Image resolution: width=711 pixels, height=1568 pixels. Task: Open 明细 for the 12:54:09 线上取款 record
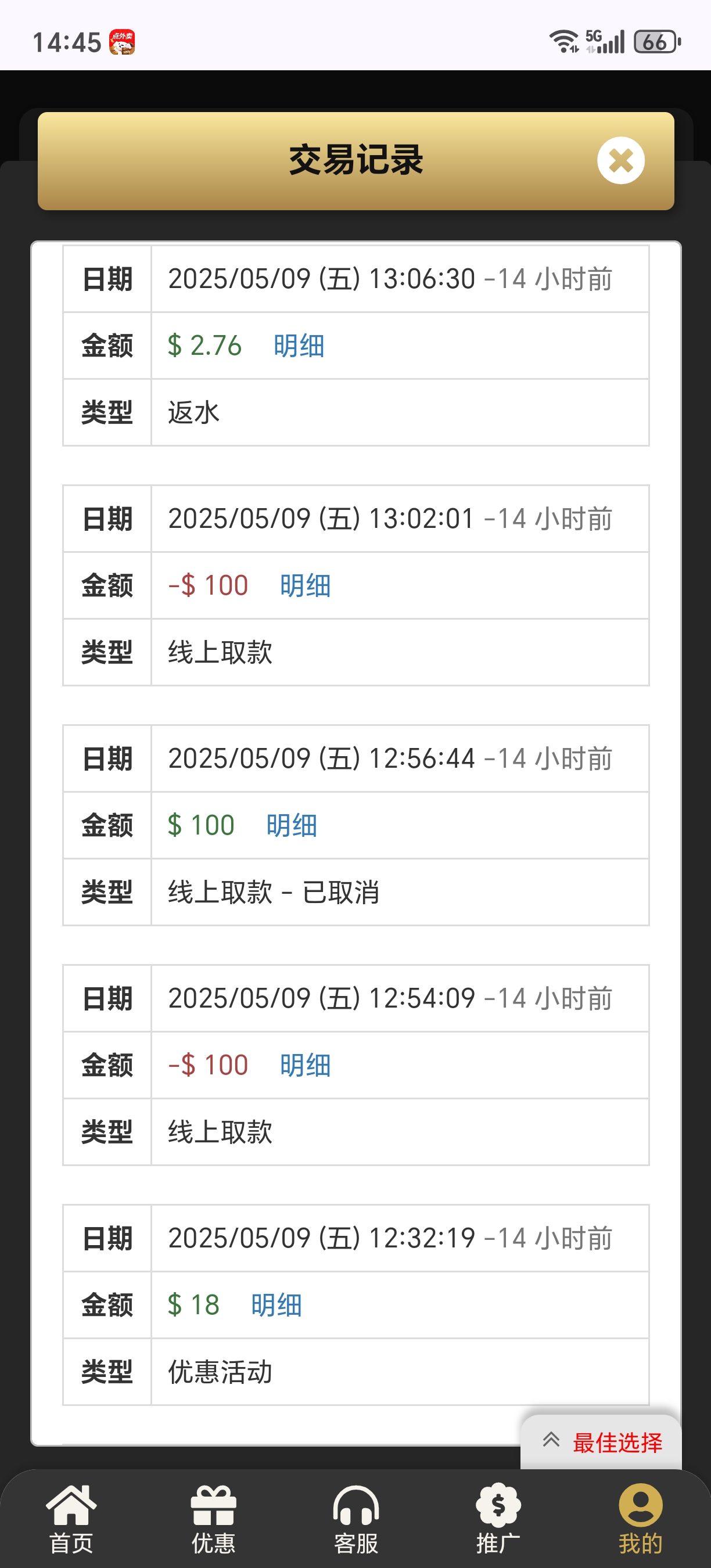(x=305, y=1065)
